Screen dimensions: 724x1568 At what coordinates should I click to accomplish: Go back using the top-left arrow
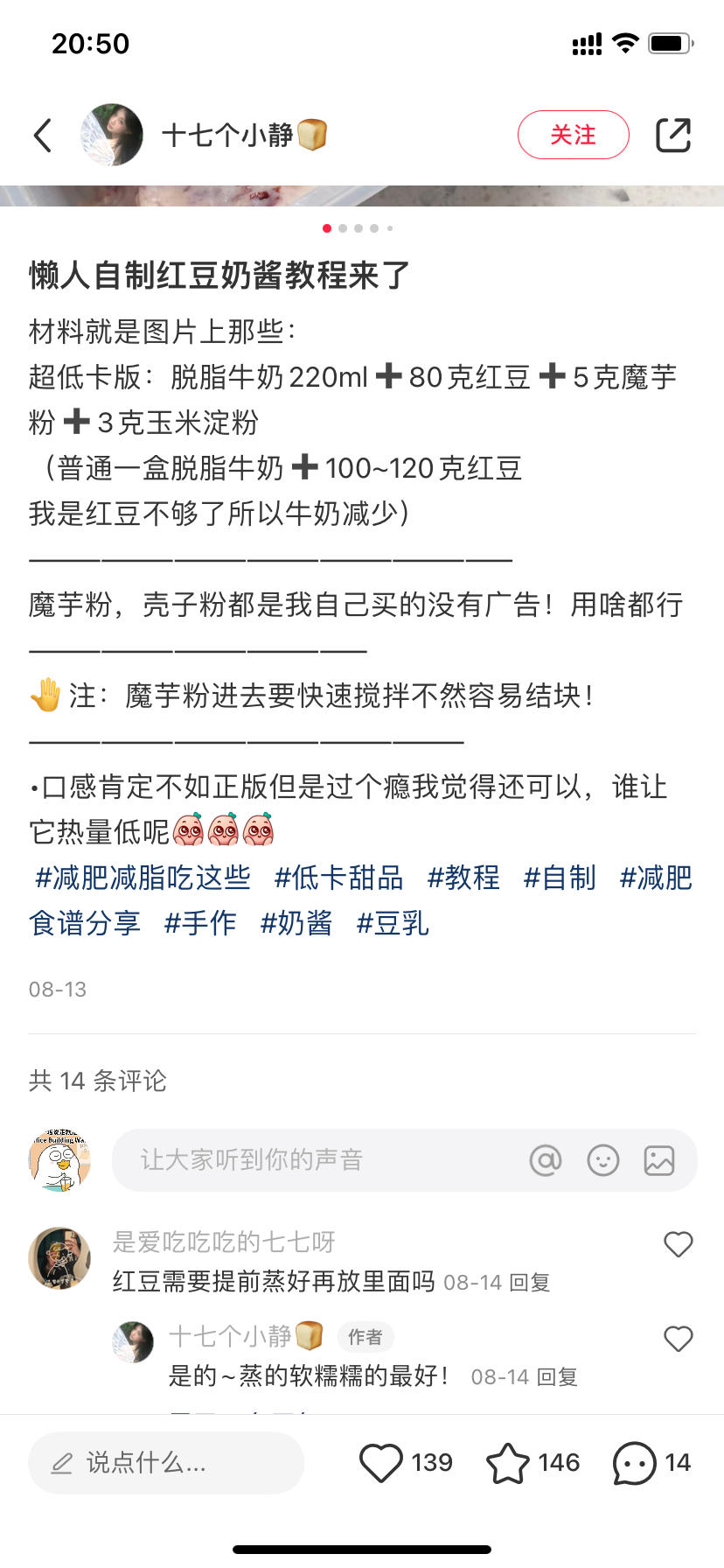[x=43, y=136]
